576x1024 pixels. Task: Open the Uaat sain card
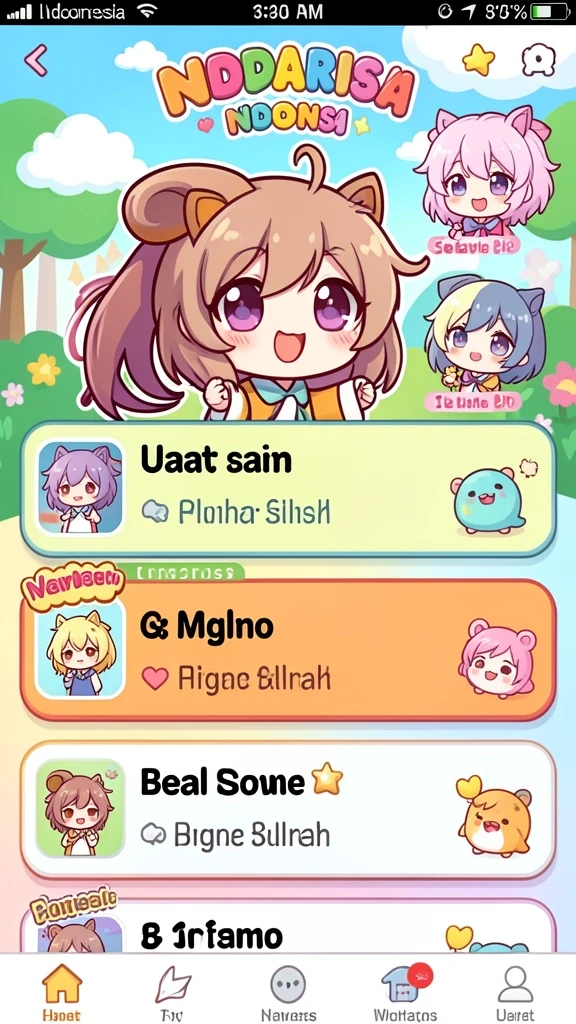point(288,489)
